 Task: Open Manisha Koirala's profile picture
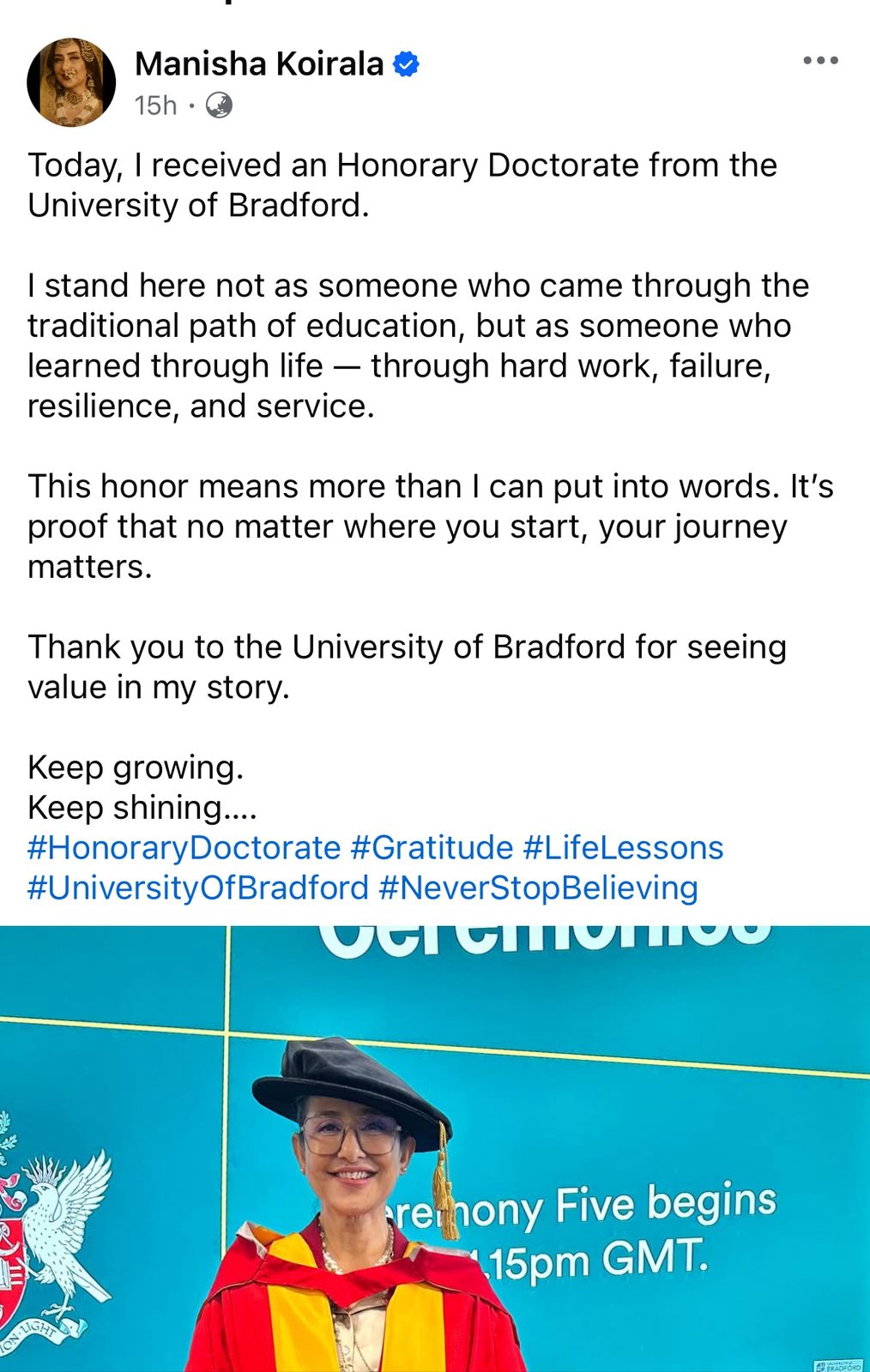pyautogui.click(x=71, y=82)
